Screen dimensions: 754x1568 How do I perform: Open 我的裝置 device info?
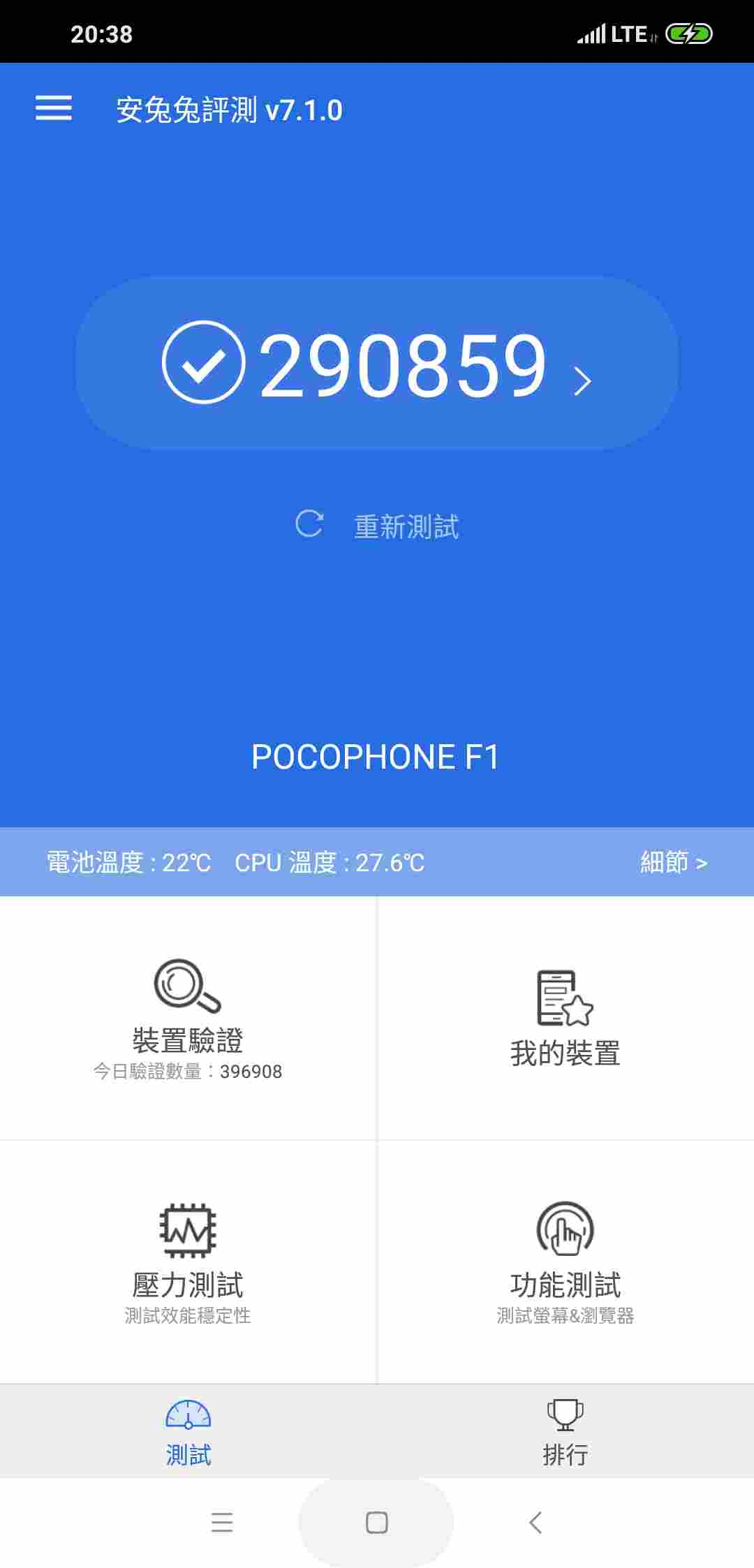(x=565, y=1018)
